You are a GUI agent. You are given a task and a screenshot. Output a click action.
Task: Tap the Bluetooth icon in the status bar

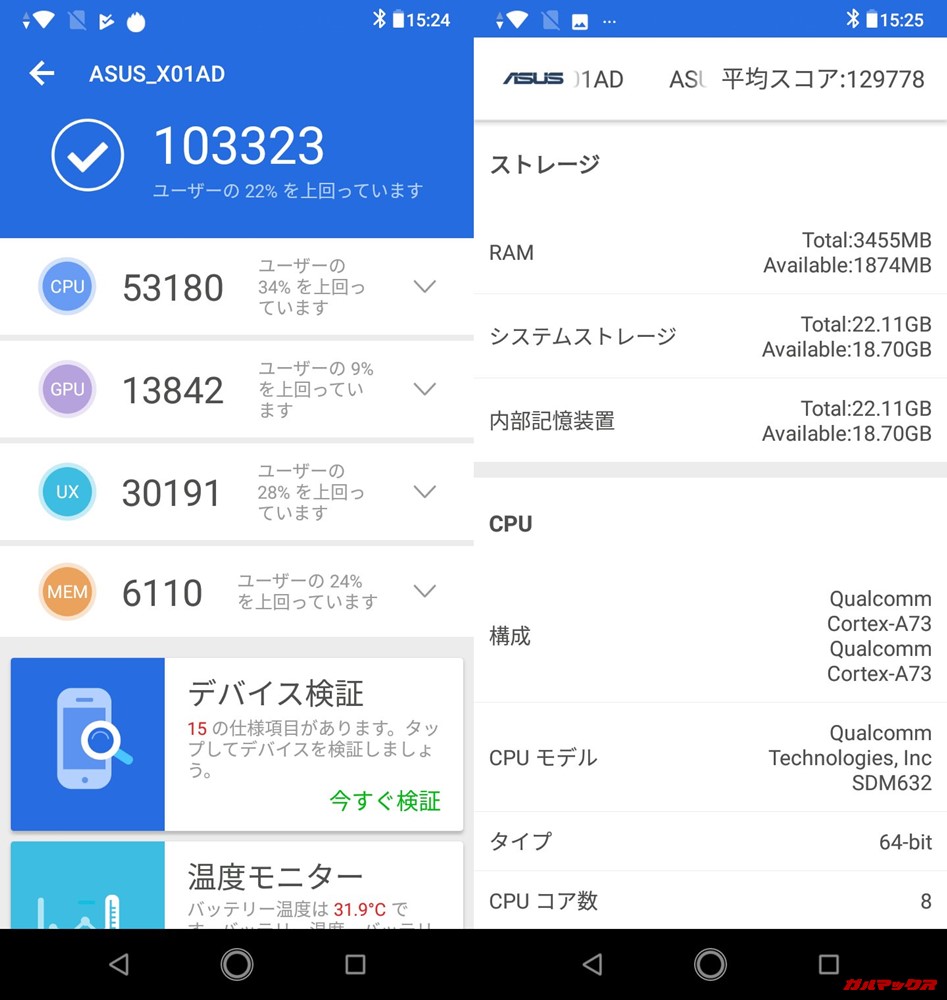point(379,17)
